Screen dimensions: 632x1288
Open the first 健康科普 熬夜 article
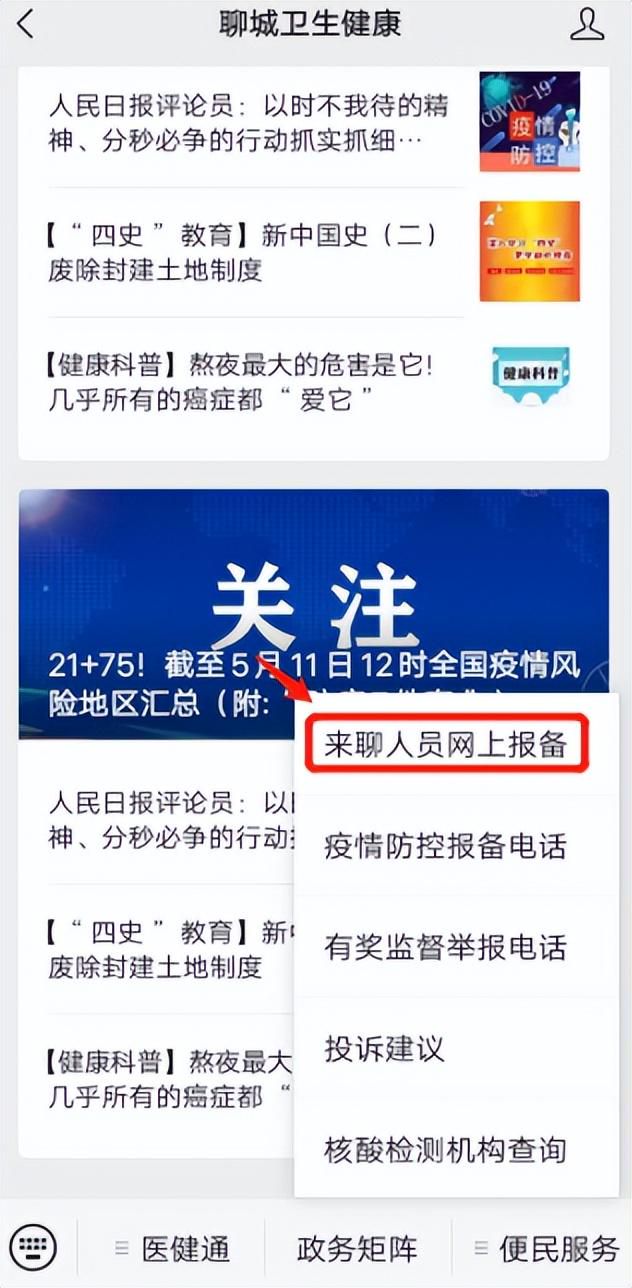click(250, 382)
